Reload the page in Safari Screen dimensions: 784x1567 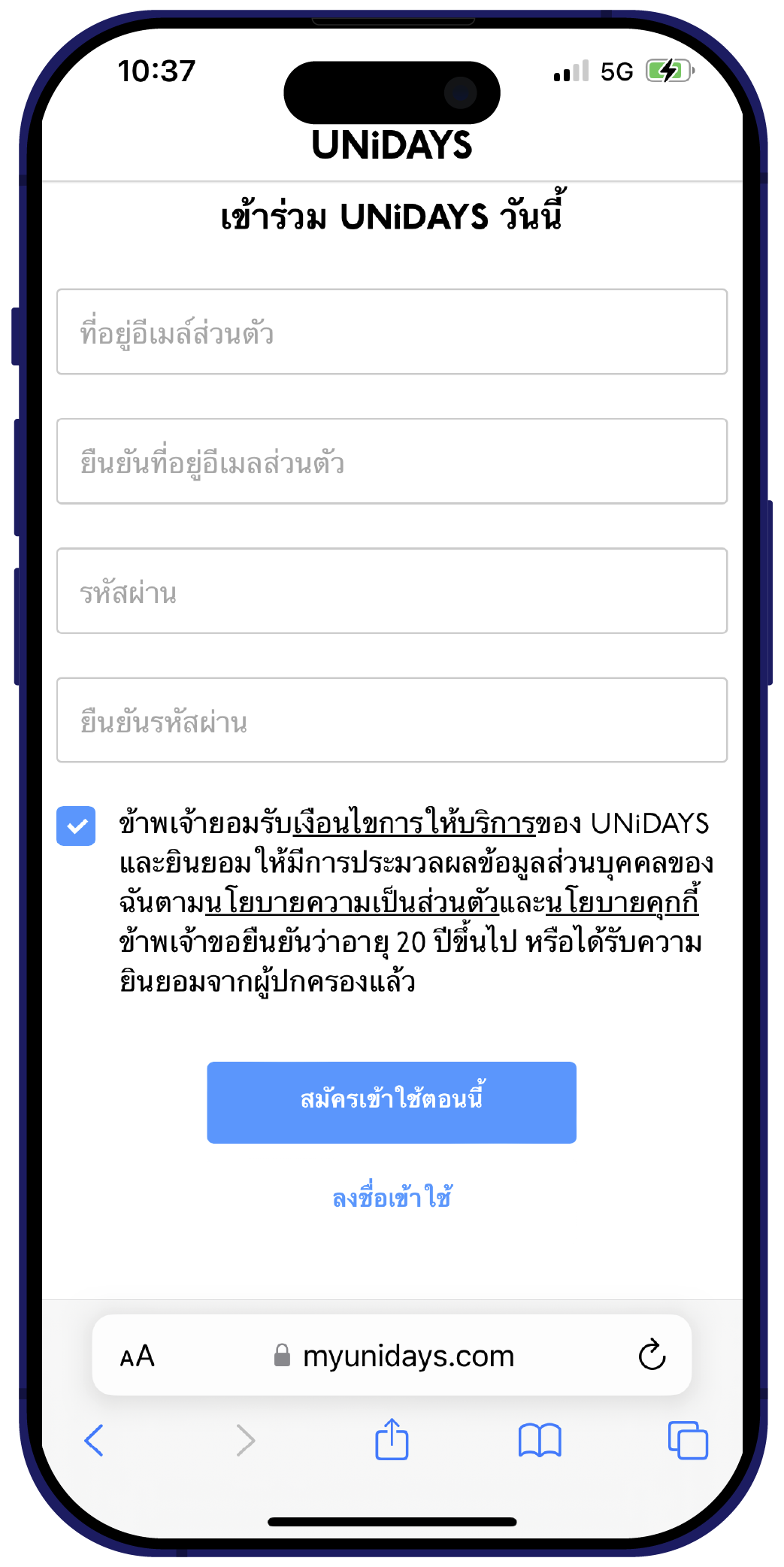click(x=652, y=1355)
